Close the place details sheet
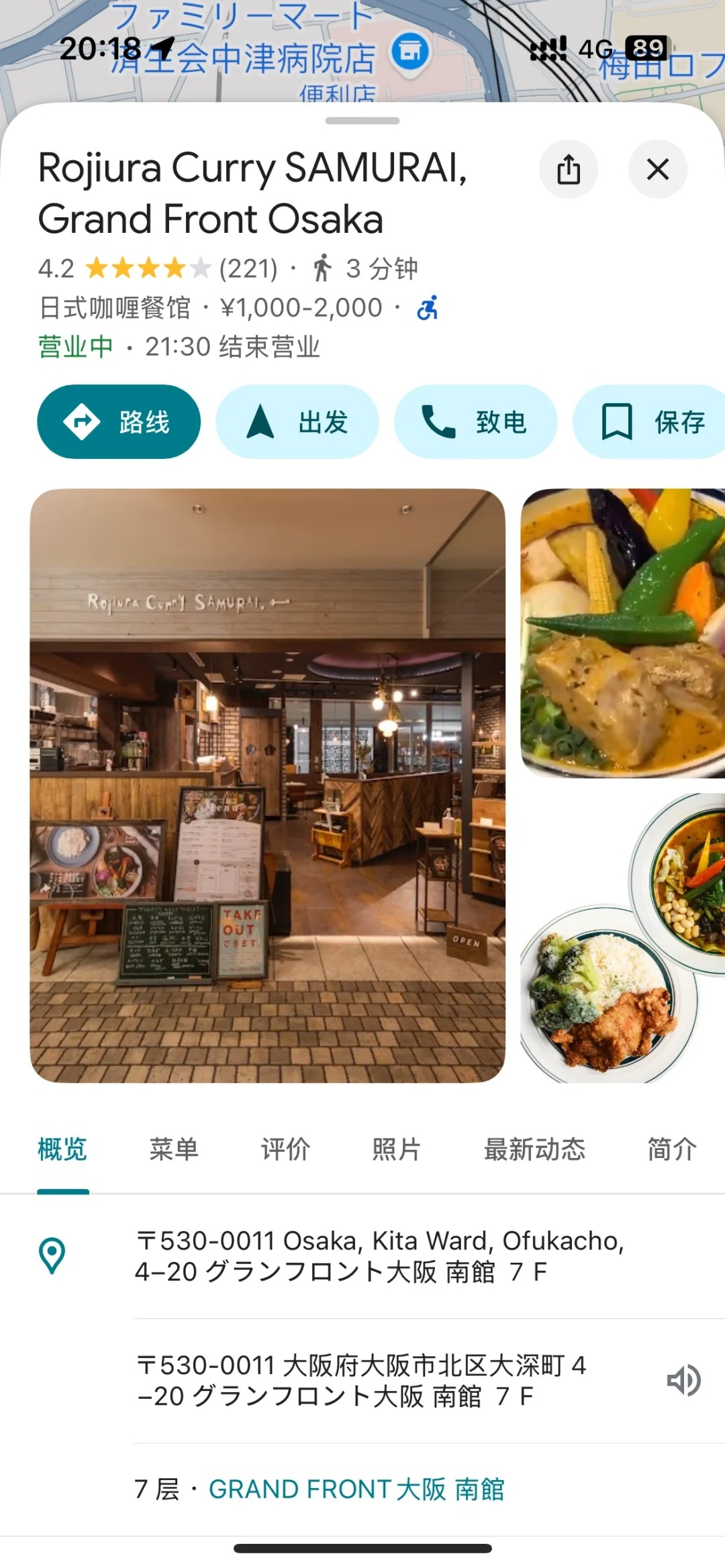725x1568 pixels. coord(657,169)
